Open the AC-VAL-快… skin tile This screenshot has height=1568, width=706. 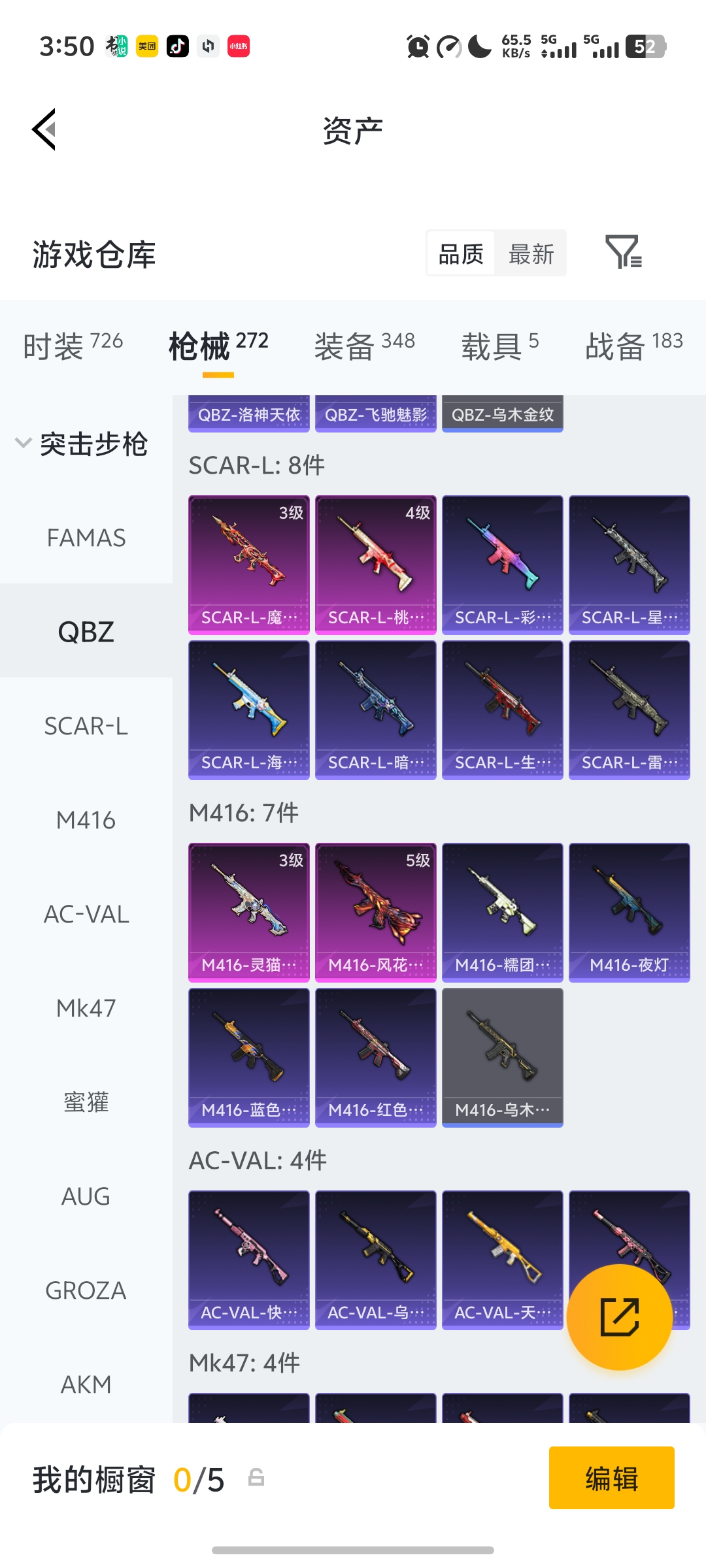[248, 1260]
